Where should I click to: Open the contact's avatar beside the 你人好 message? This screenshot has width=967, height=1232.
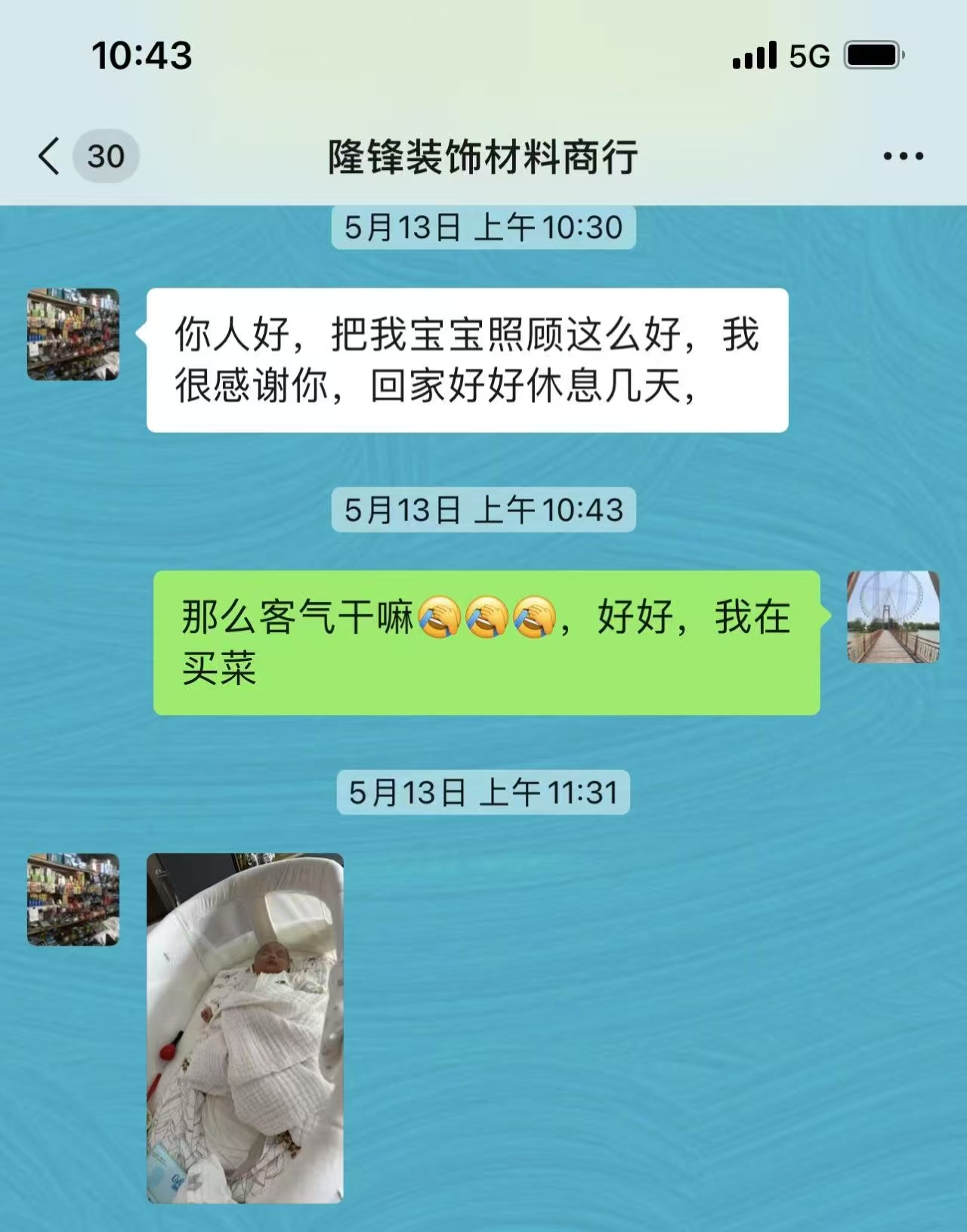73,334
